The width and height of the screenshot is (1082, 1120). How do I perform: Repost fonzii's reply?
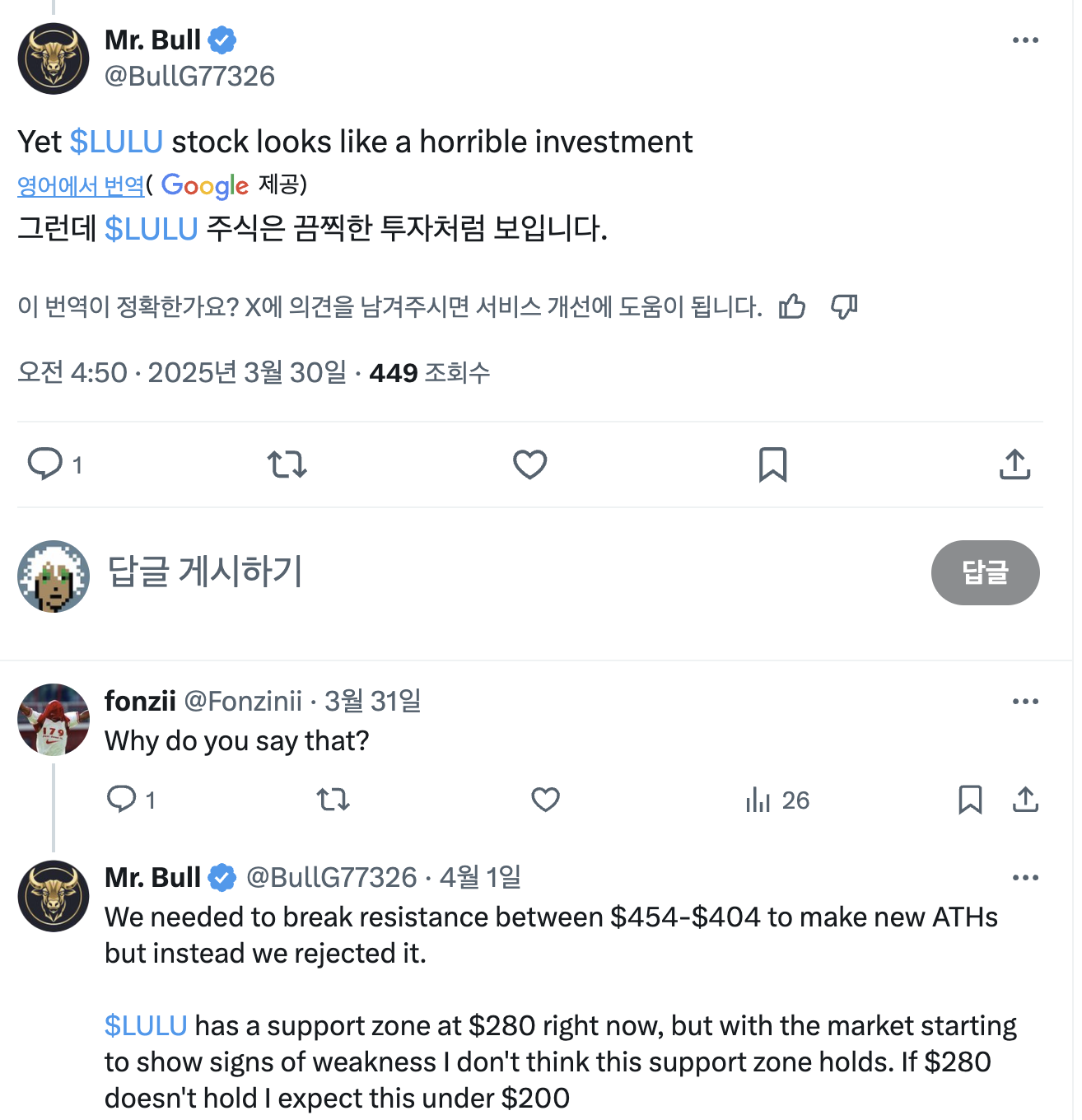pyautogui.click(x=333, y=799)
